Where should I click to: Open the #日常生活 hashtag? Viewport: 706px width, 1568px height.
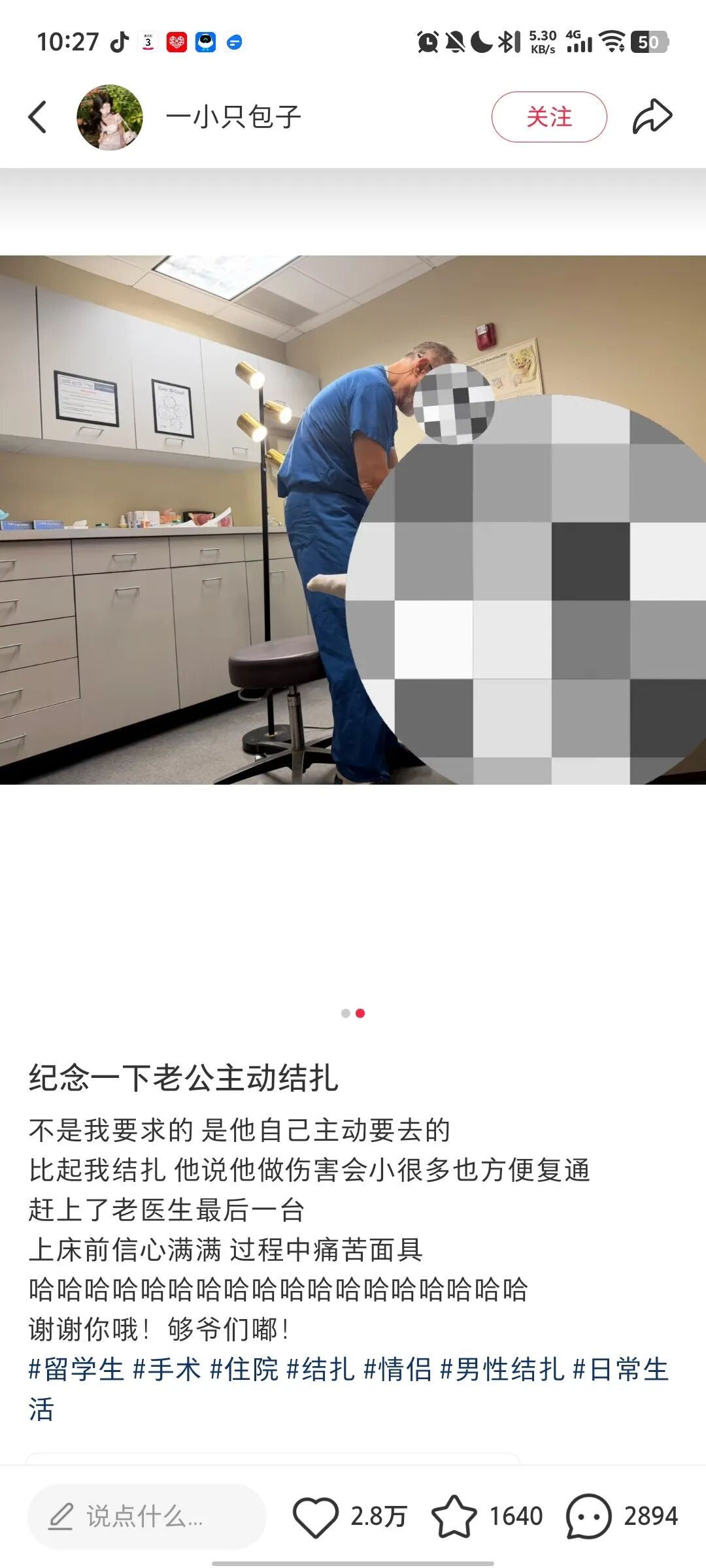point(620,1369)
